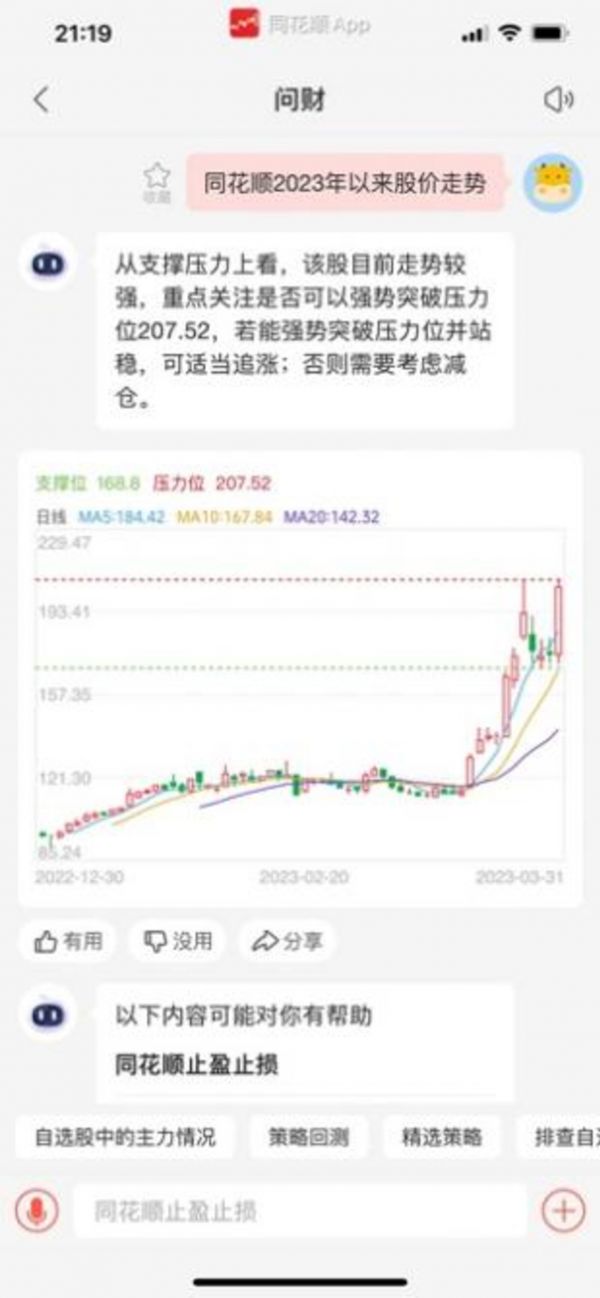The image size is (600, 1298).
Task: Share the answer via 分享
Action: point(288,941)
